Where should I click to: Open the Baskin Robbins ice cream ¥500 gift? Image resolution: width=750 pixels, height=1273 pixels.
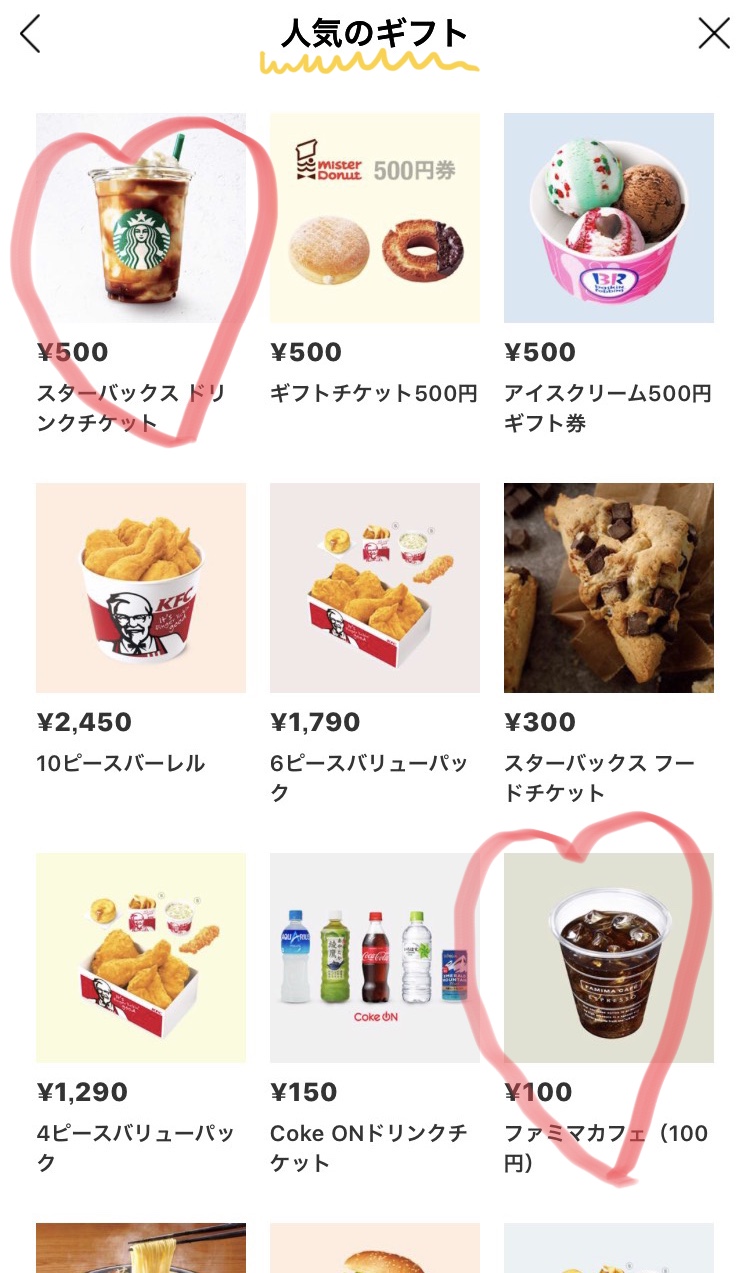[609, 274]
